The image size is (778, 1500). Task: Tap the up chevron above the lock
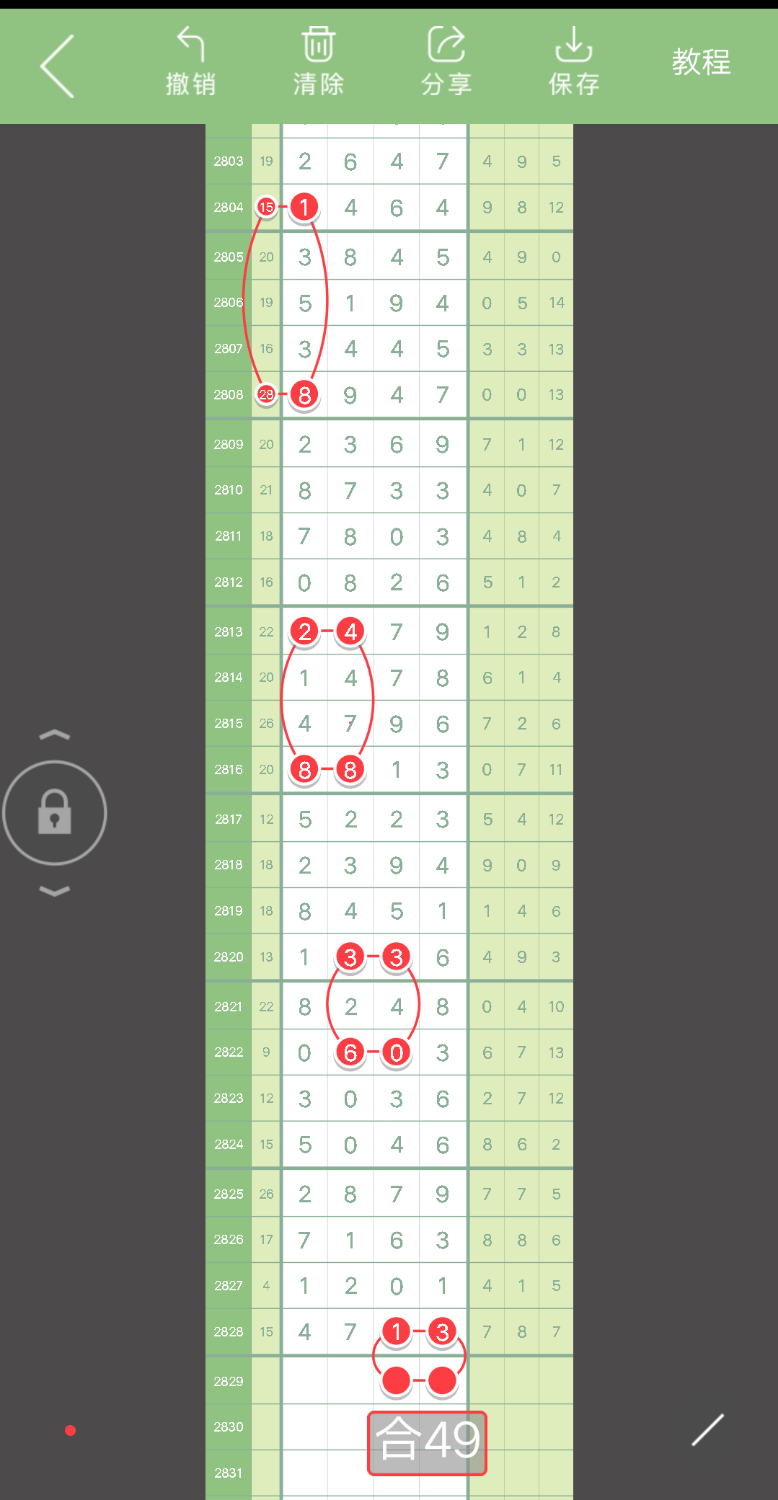pos(55,736)
